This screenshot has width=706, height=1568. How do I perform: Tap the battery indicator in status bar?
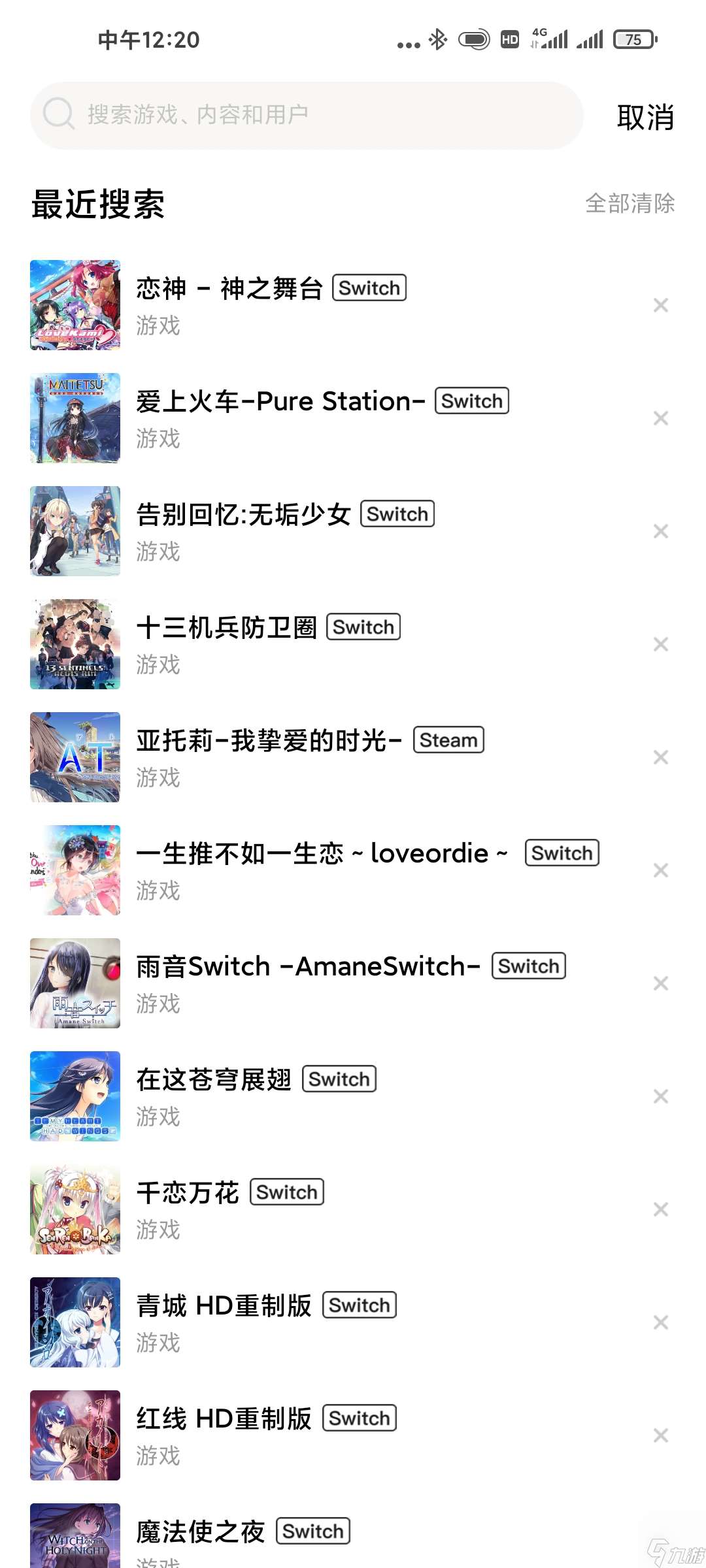(631, 41)
